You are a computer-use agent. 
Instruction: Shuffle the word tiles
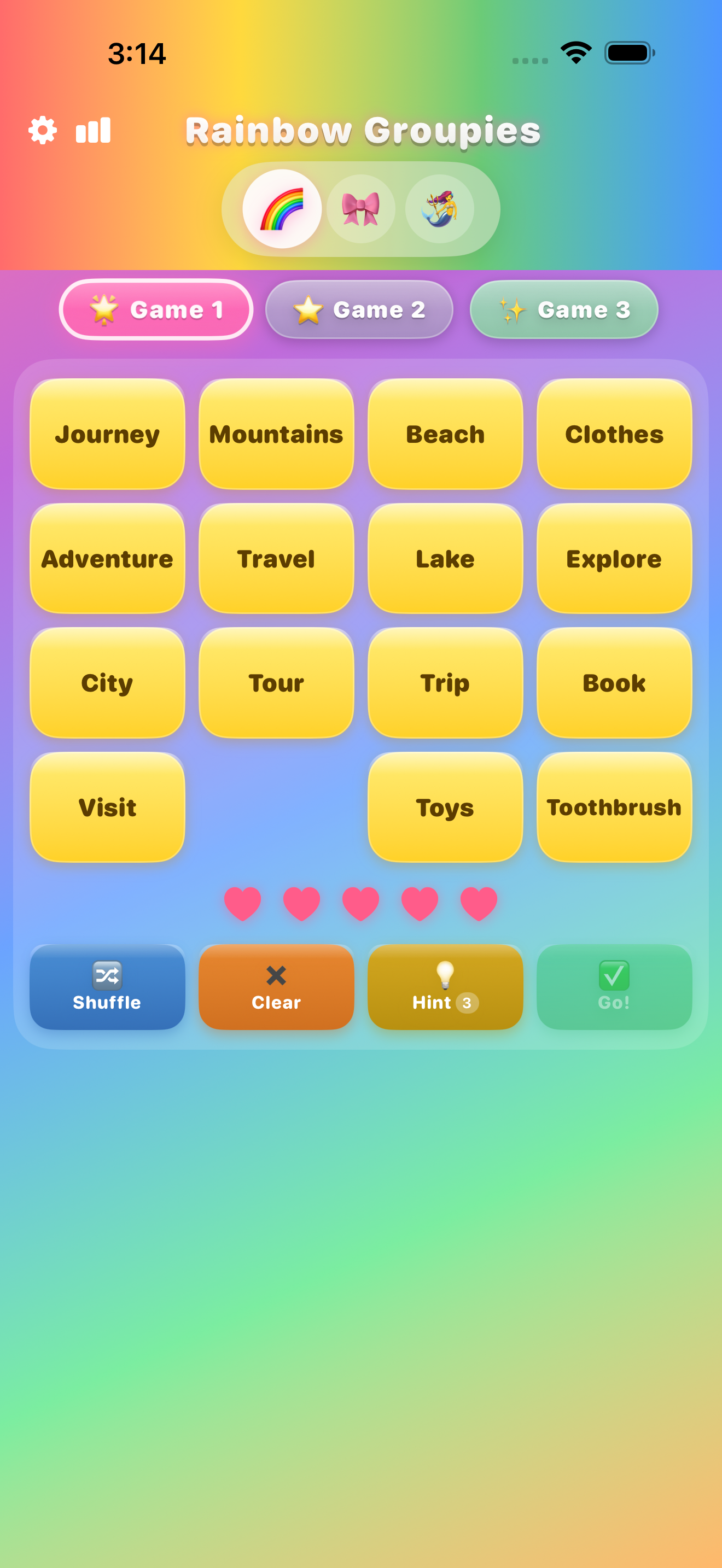107,987
